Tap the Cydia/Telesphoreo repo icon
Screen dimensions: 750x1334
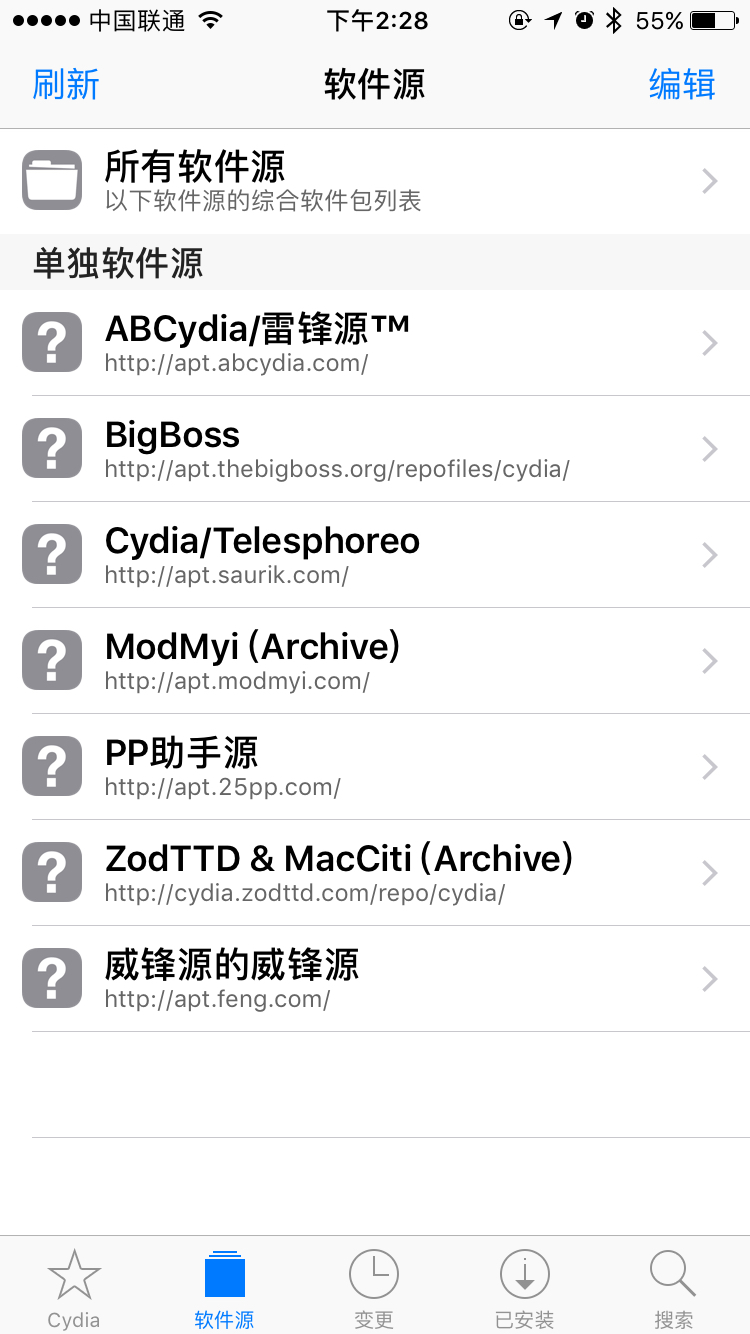pyautogui.click(x=51, y=554)
